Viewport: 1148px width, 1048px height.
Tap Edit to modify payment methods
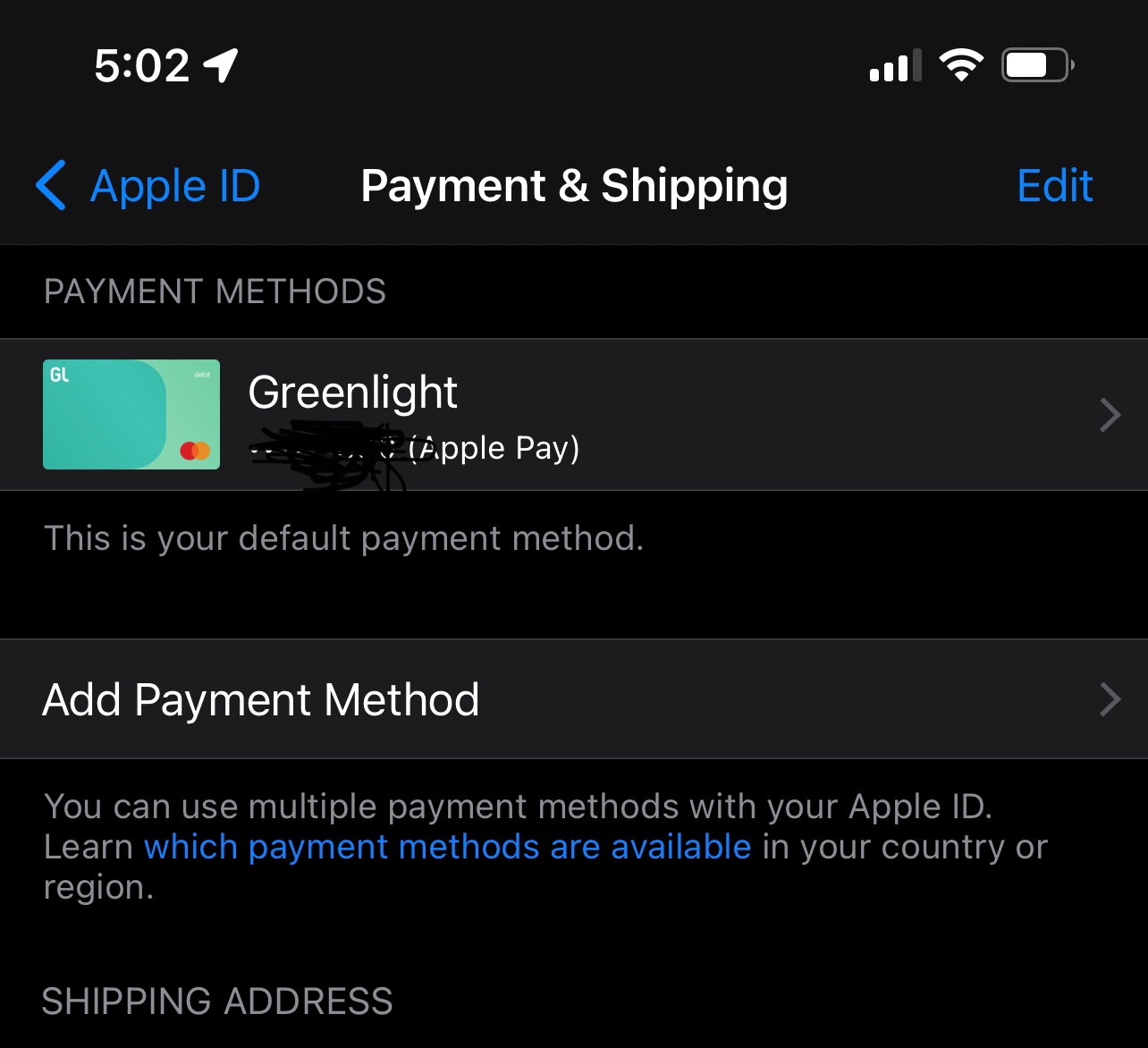pyautogui.click(x=1055, y=186)
